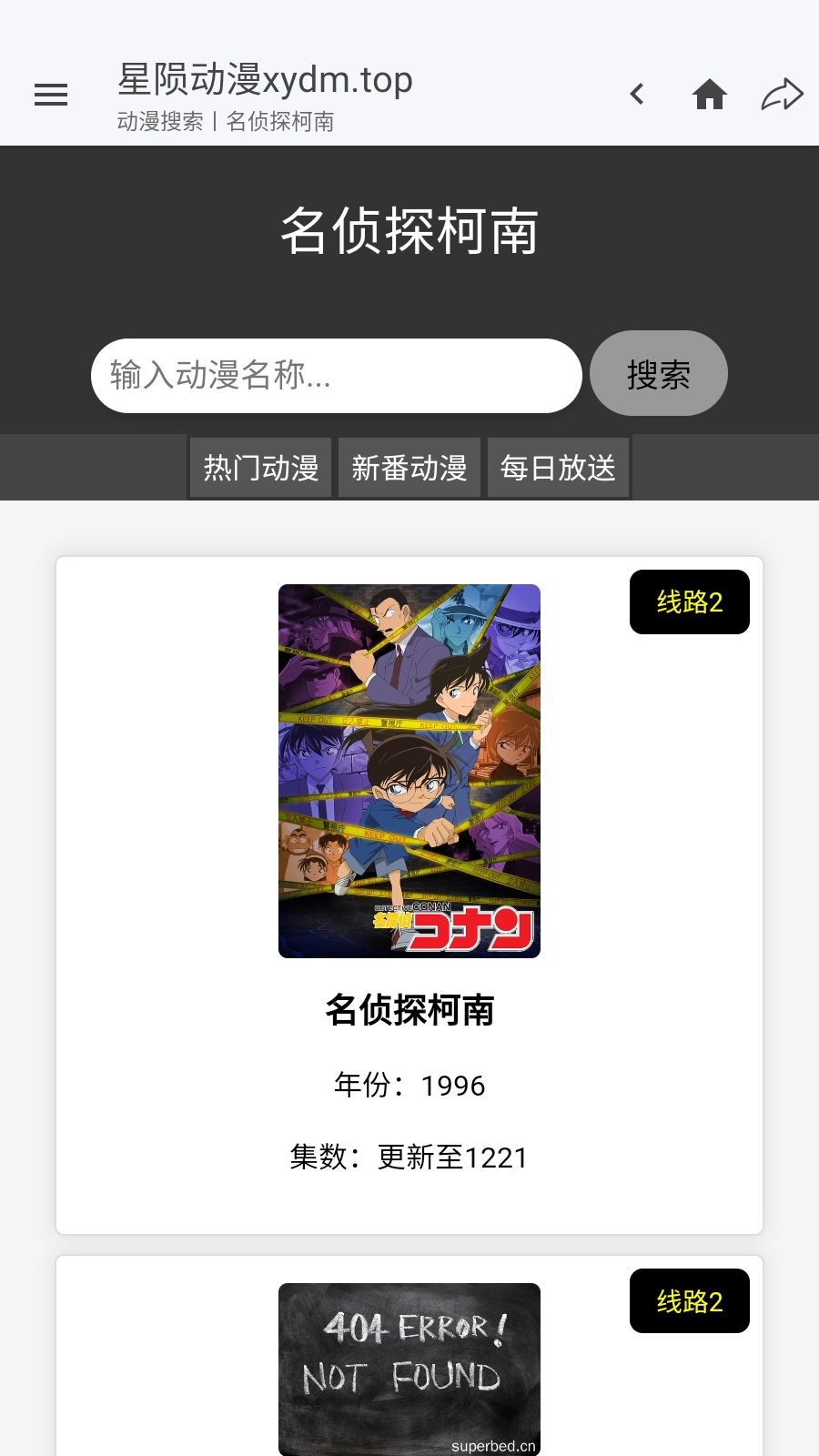Screen dimensions: 819x1456
Task: Select the 名侦探柯南 title link
Action: pos(409,1010)
